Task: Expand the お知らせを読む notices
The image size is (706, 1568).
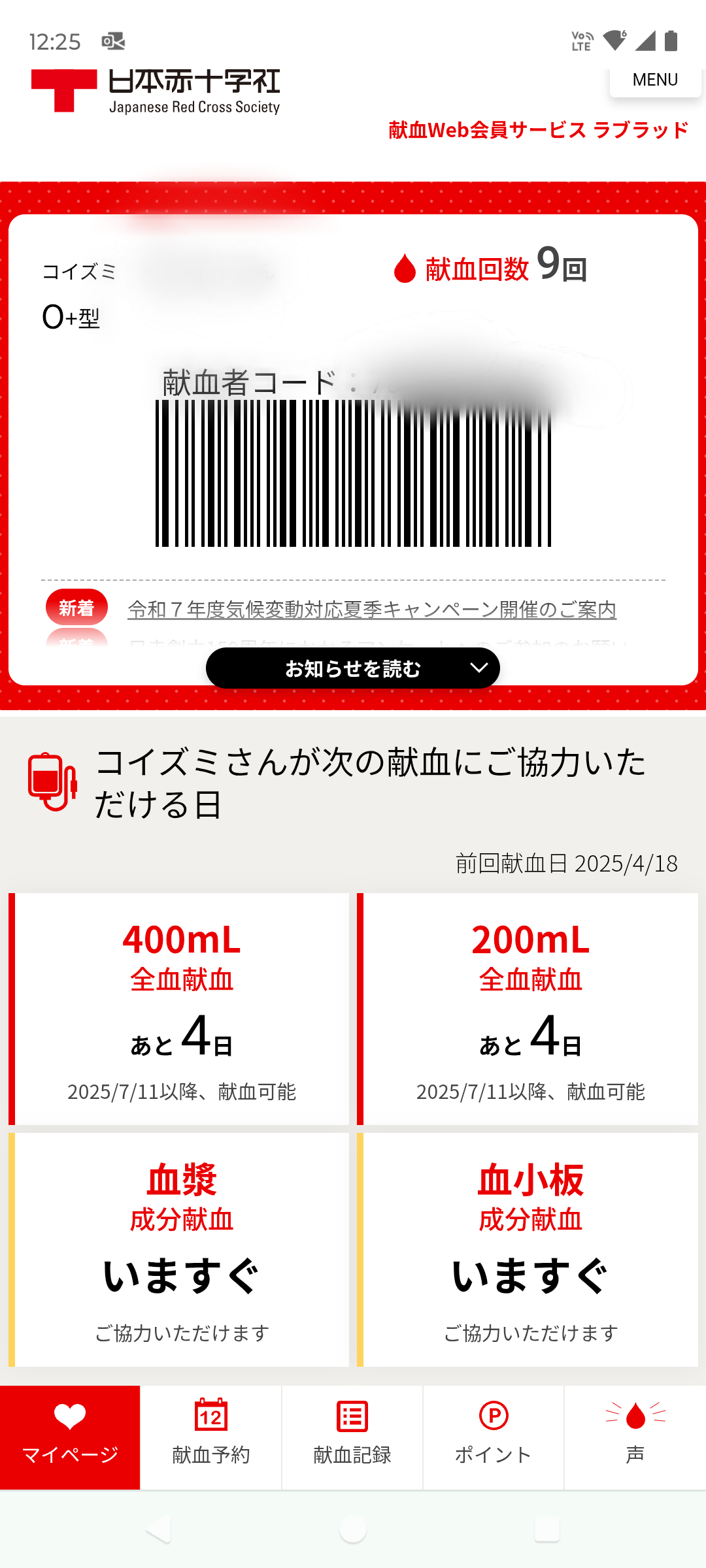Action: tap(353, 668)
